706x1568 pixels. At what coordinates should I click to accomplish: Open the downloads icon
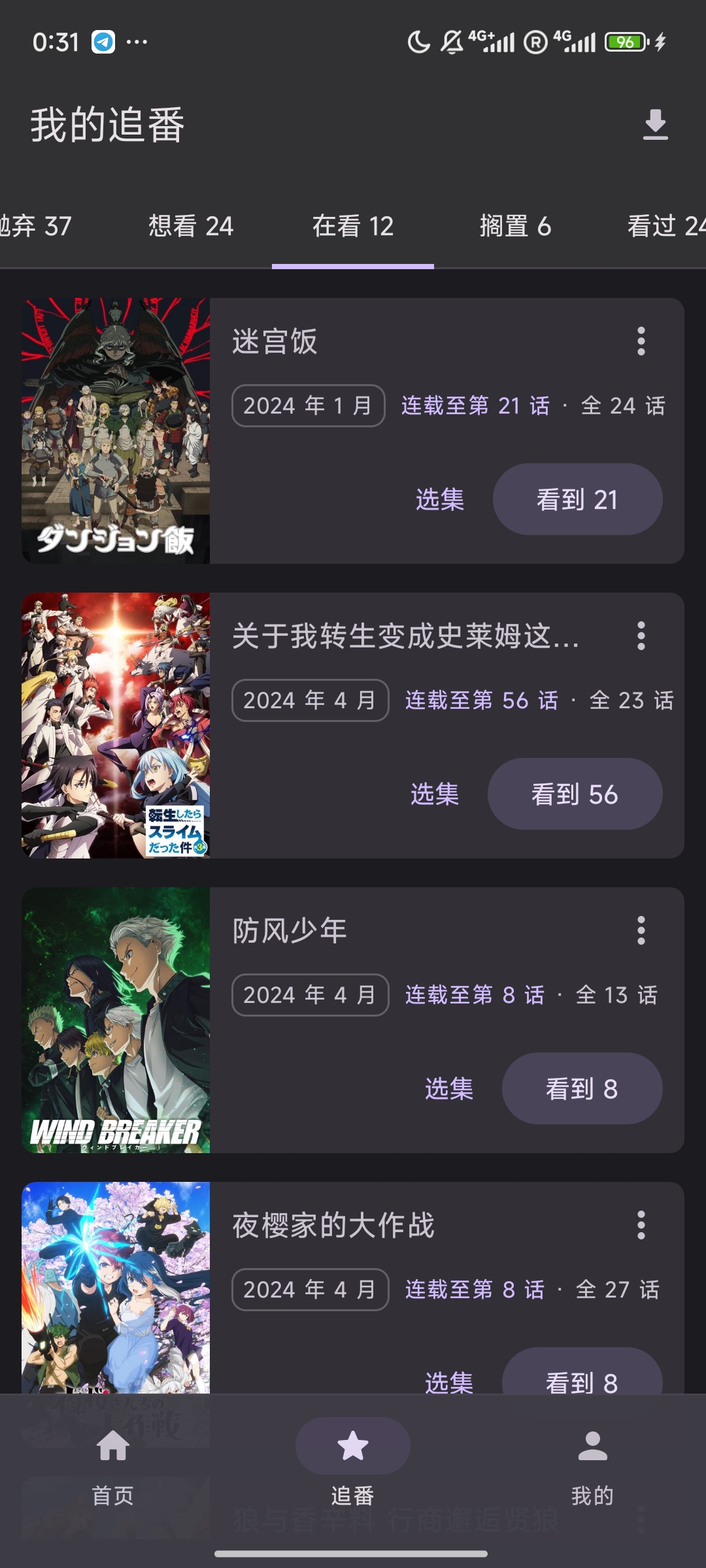pos(655,124)
